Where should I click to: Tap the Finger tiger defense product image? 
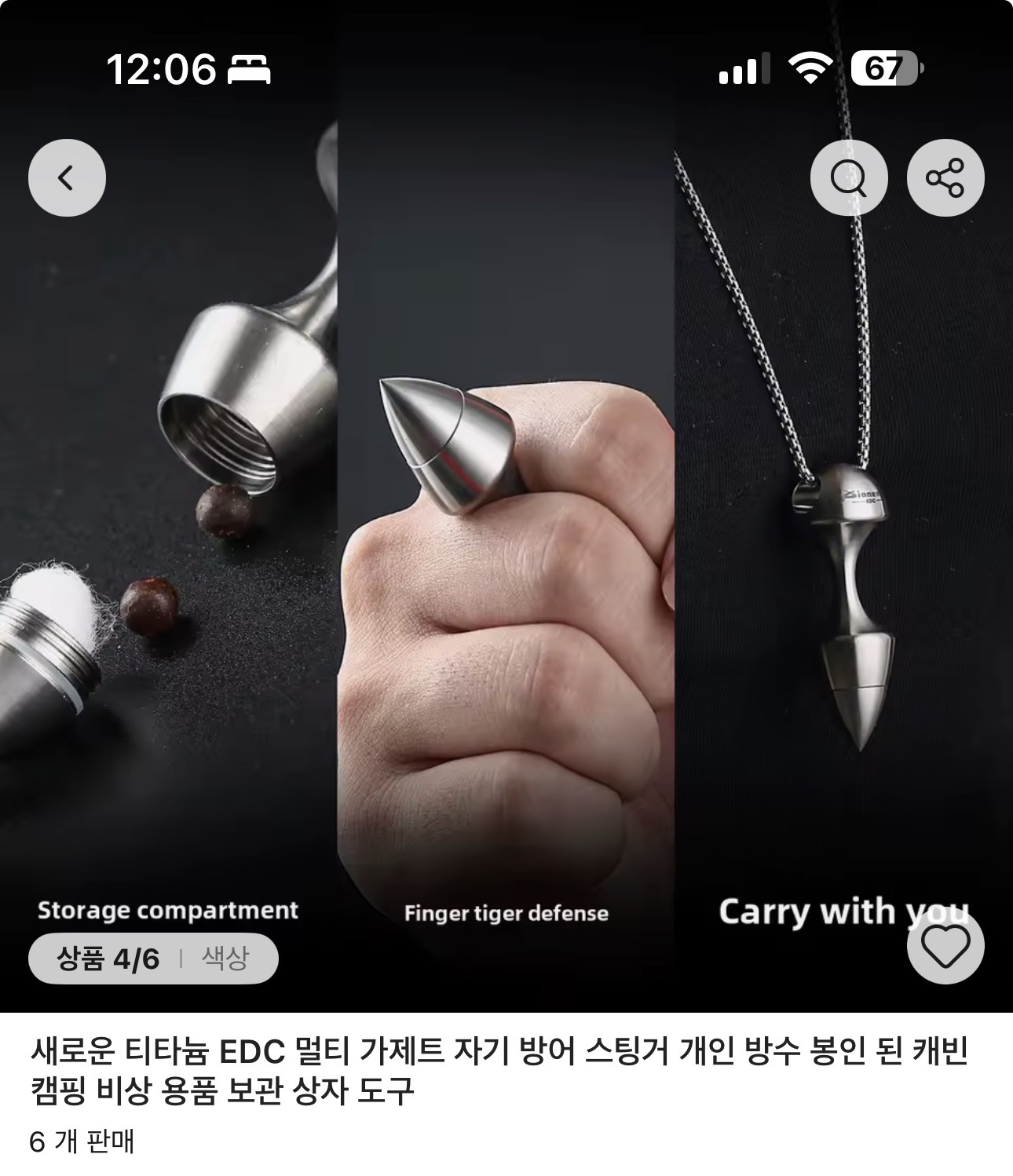(506, 589)
